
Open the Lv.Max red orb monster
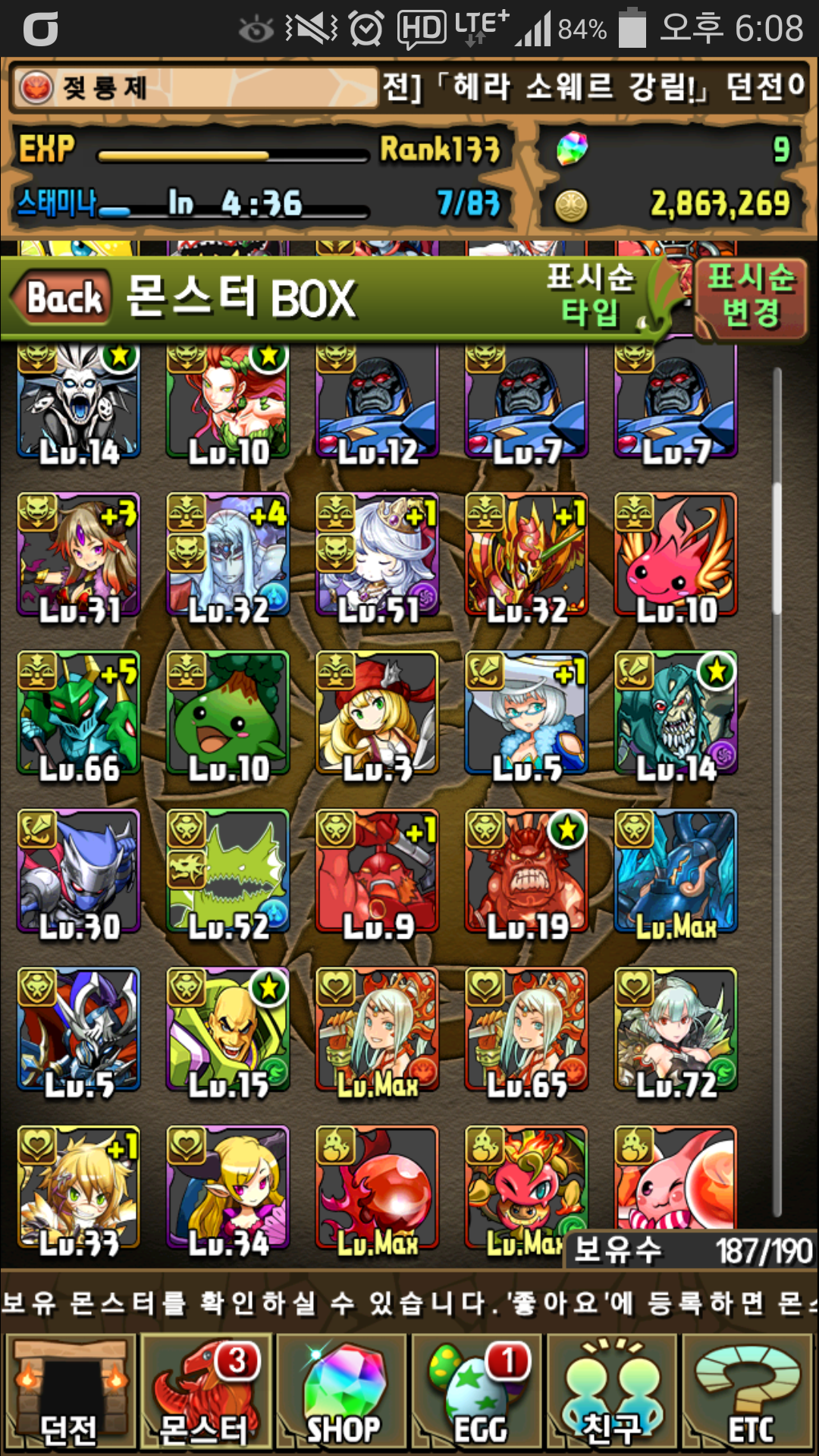coord(377,1188)
